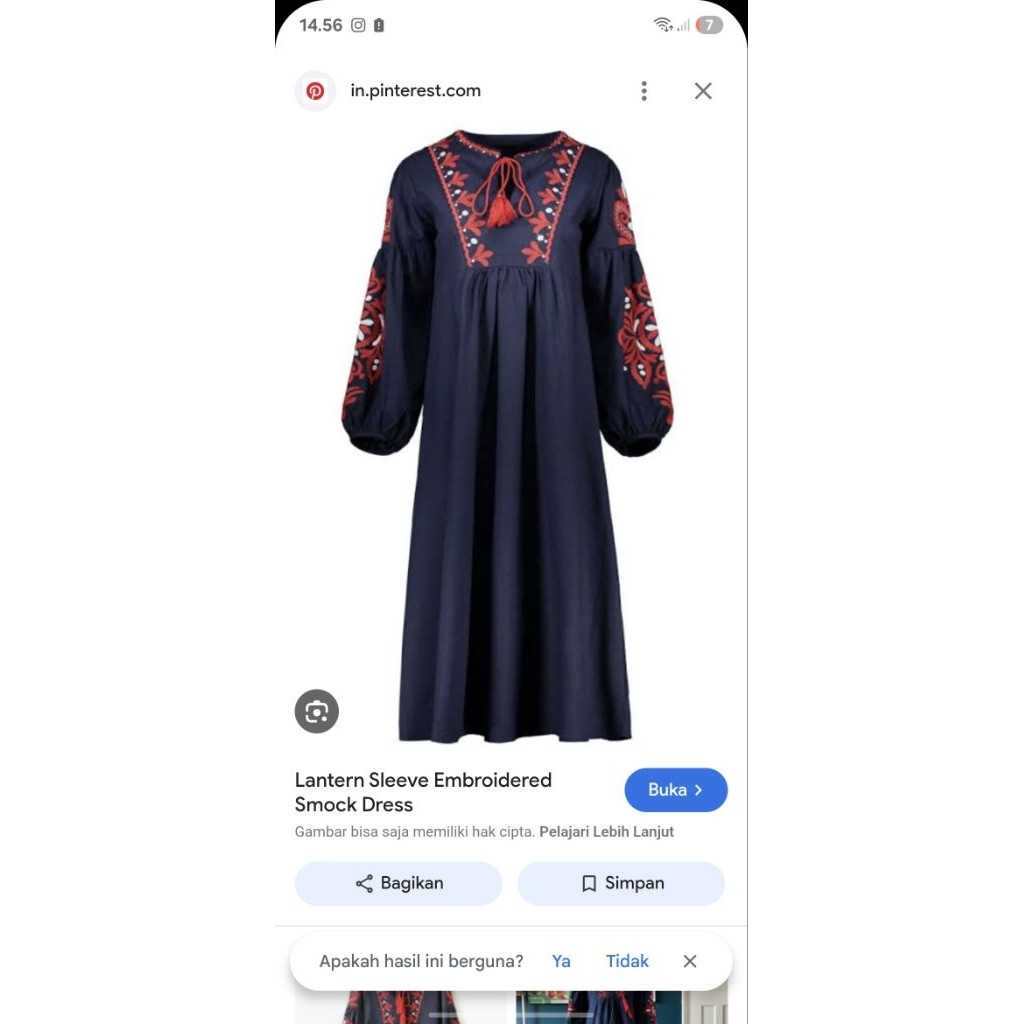Open the Pelajari Lebih Lanjut link
The width and height of the screenshot is (1024, 1024).
(x=606, y=832)
